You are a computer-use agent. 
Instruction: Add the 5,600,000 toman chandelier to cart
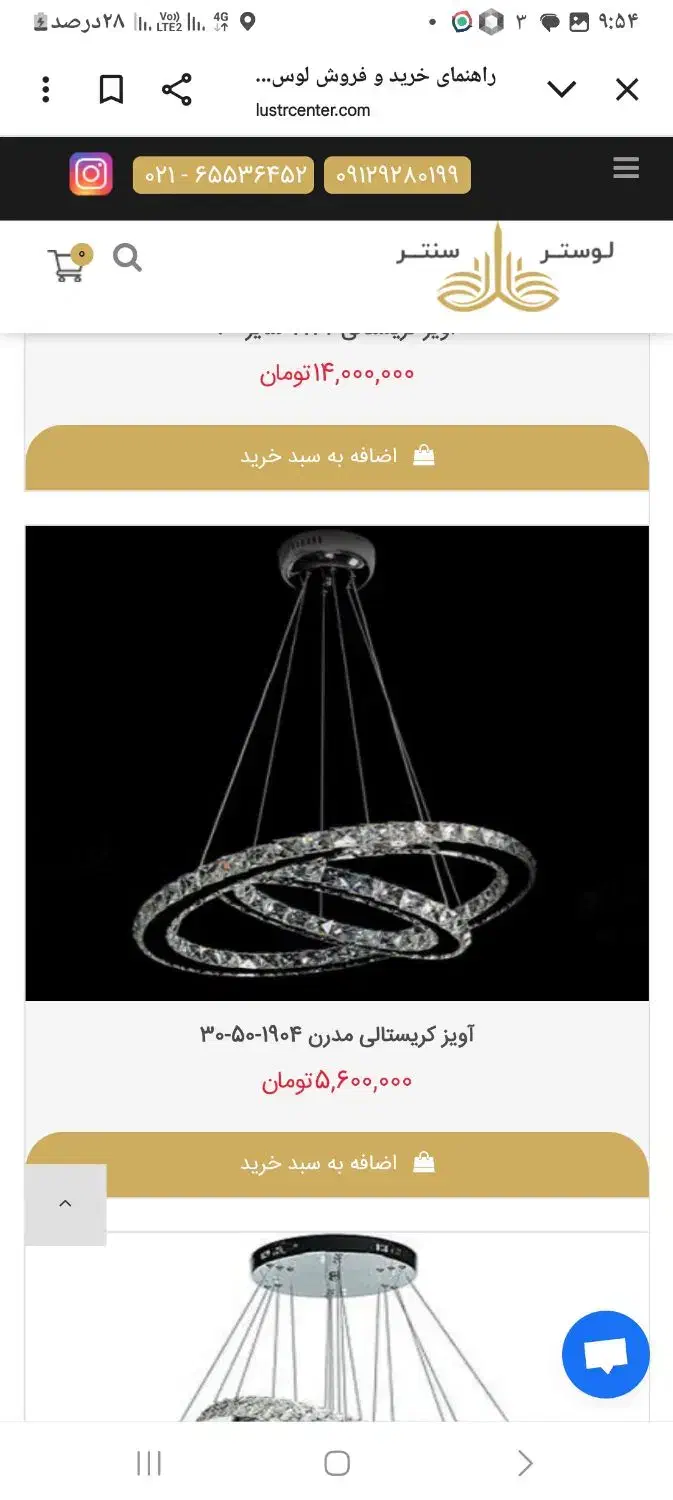[337, 1164]
